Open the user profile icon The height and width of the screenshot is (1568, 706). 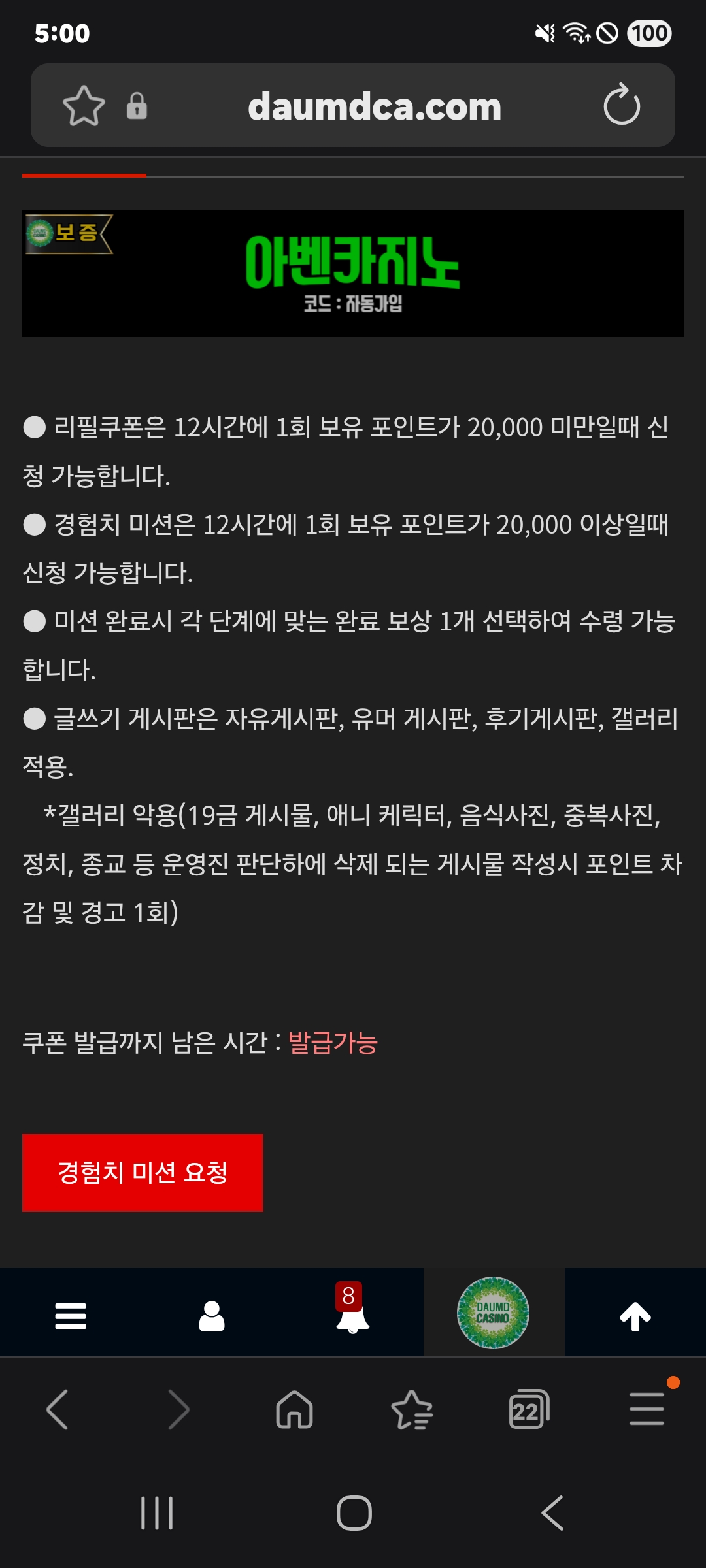(x=212, y=1315)
